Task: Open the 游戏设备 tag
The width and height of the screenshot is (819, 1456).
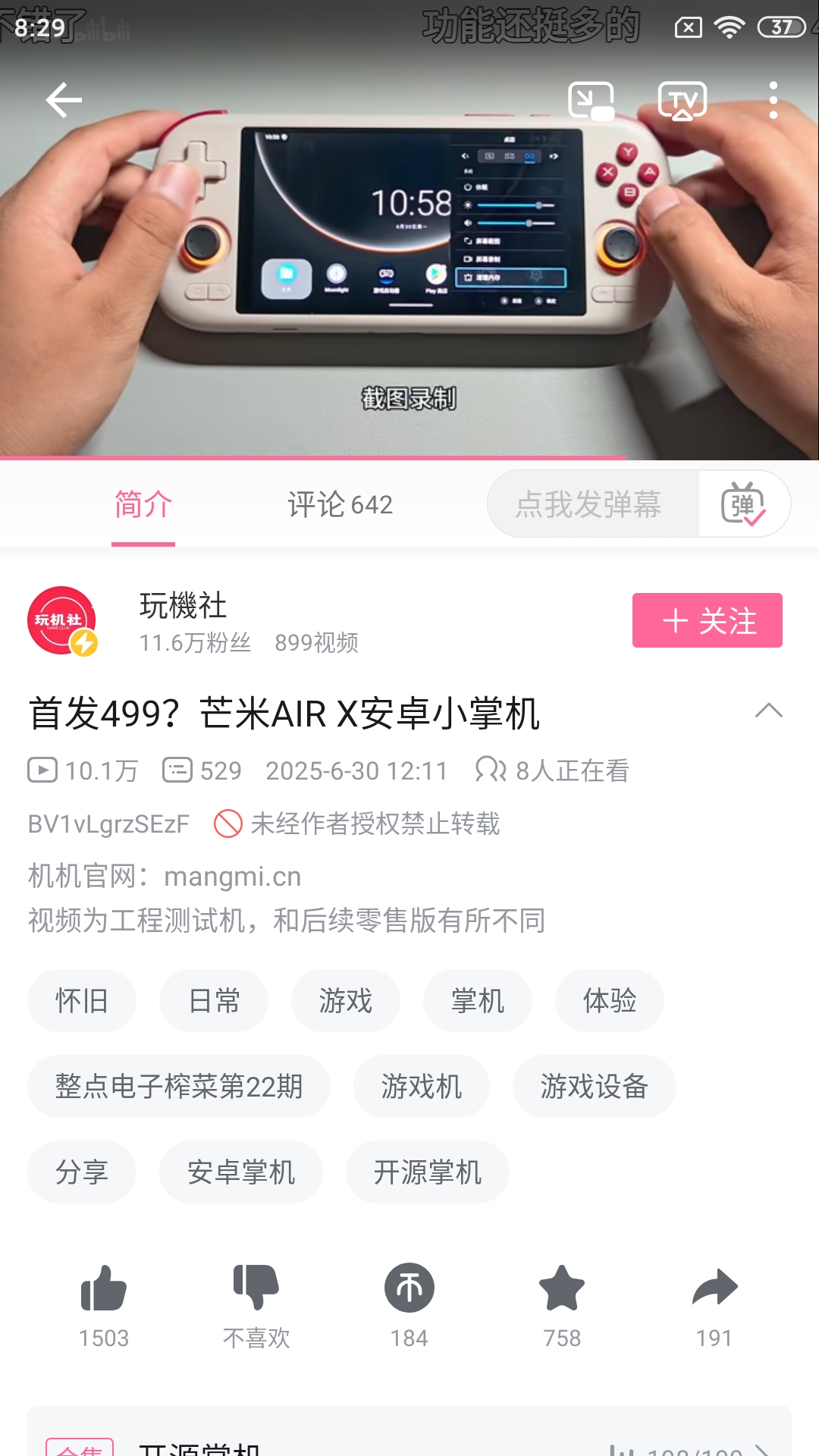Action: point(594,1087)
